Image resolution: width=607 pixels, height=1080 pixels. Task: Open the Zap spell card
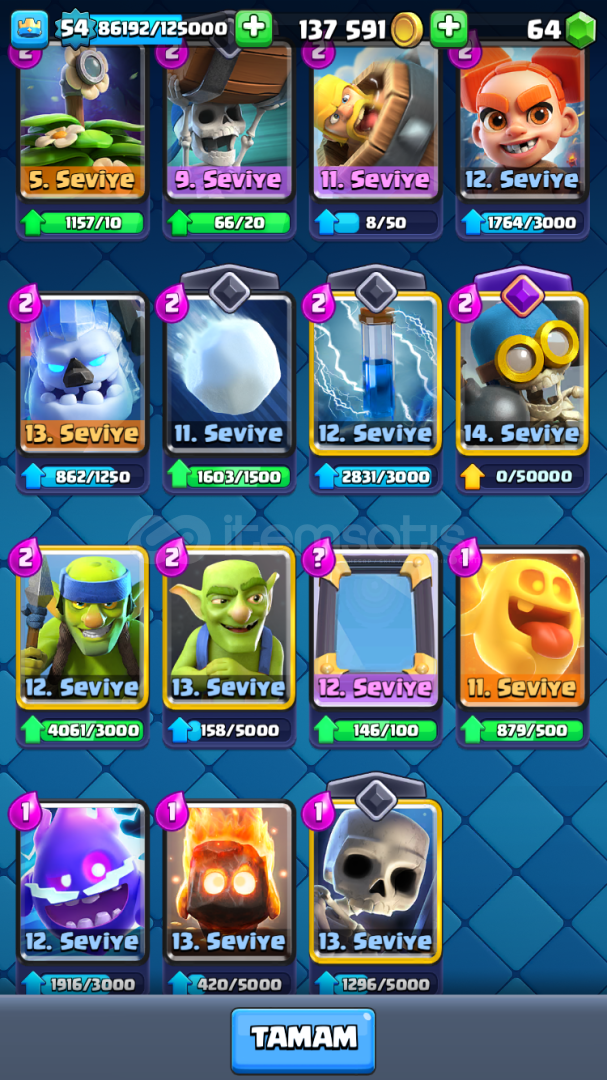[x=375, y=374]
